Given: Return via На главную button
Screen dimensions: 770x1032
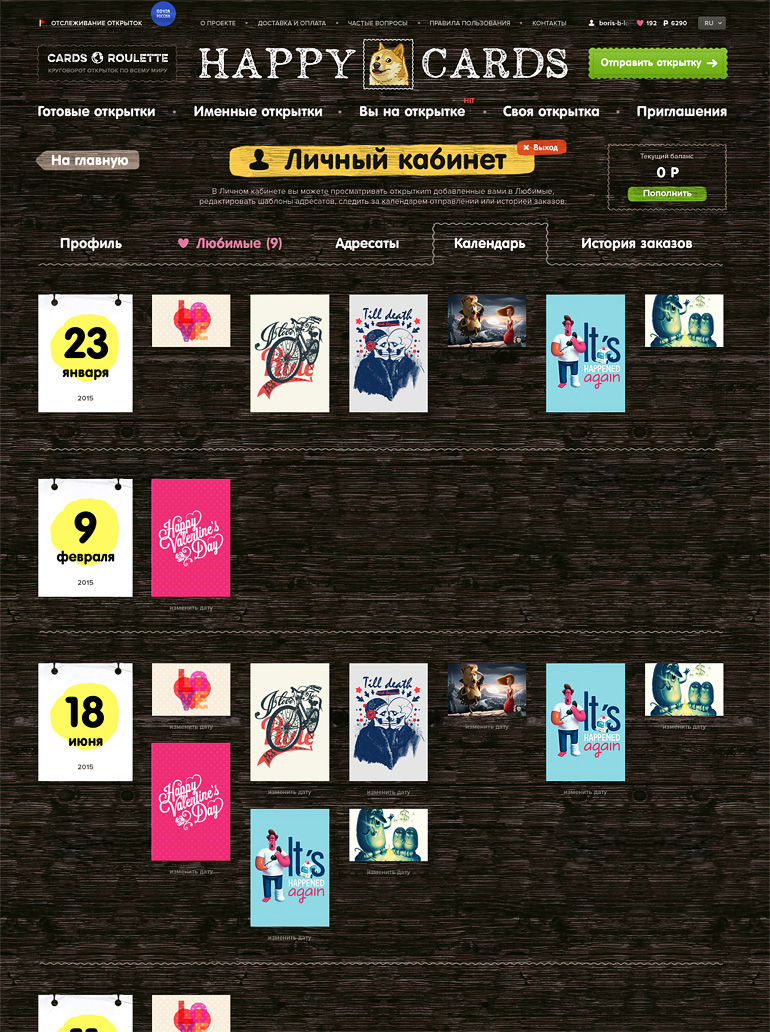Looking at the screenshot, I should pyautogui.click(x=89, y=160).
